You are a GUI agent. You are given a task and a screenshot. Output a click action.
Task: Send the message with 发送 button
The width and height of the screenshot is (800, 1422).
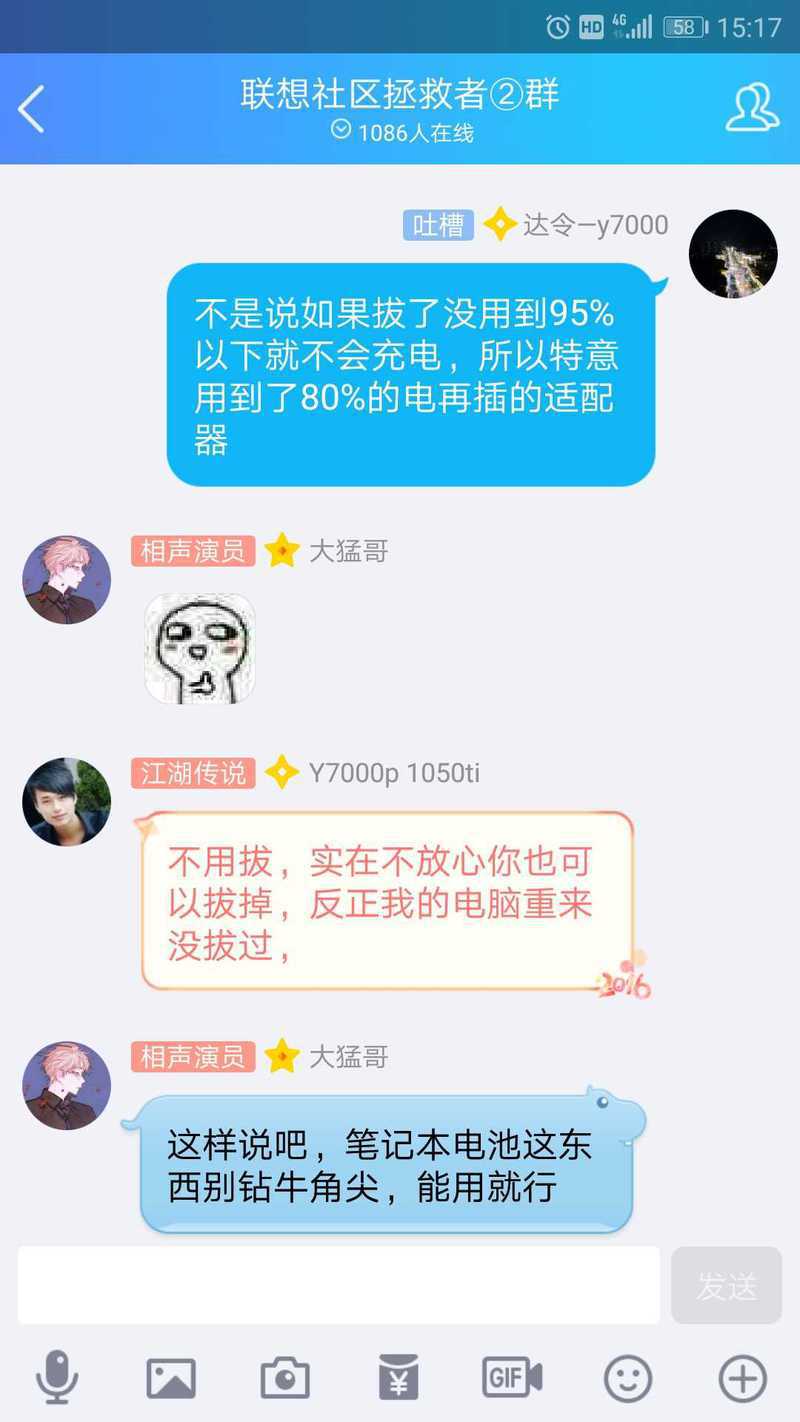(726, 1285)
